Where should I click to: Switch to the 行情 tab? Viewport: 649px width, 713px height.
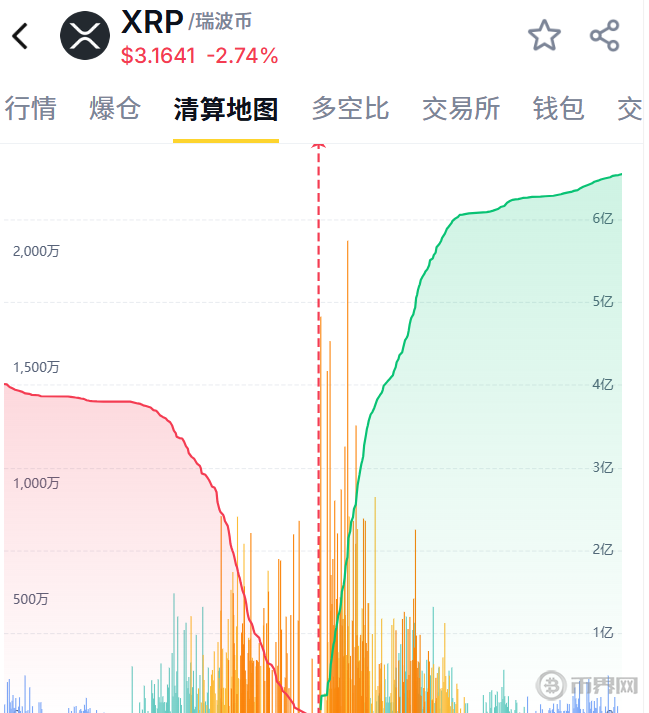[30, 109]
